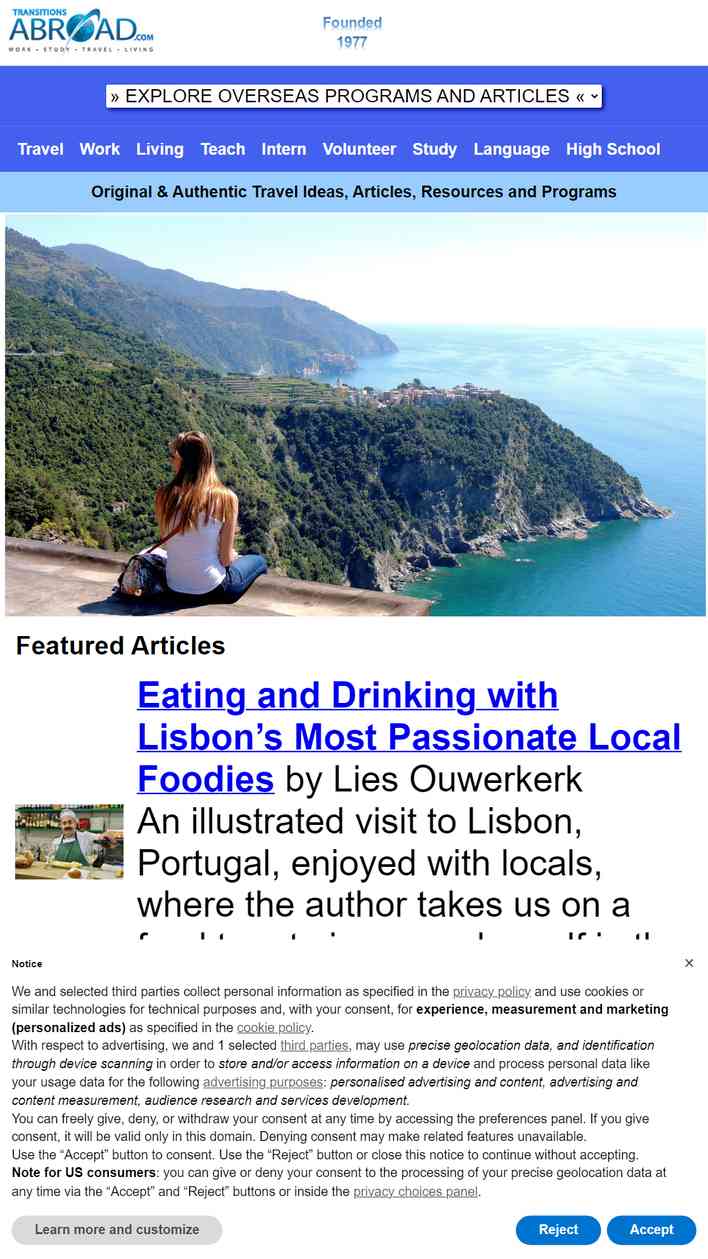Open the advertising purposes link
This screenshot has width=708, height=1259.
pos(264,1082)
